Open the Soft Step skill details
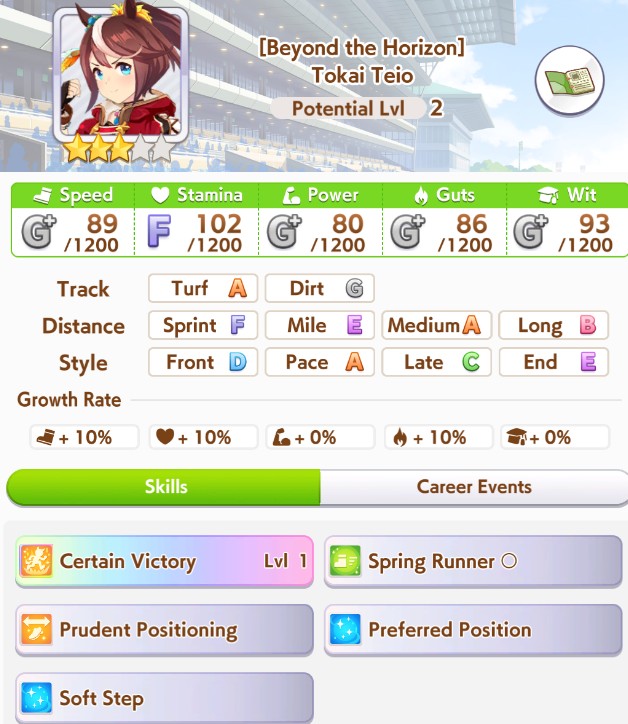The height and width of the screenshot is (724, 628). point(165,698)
